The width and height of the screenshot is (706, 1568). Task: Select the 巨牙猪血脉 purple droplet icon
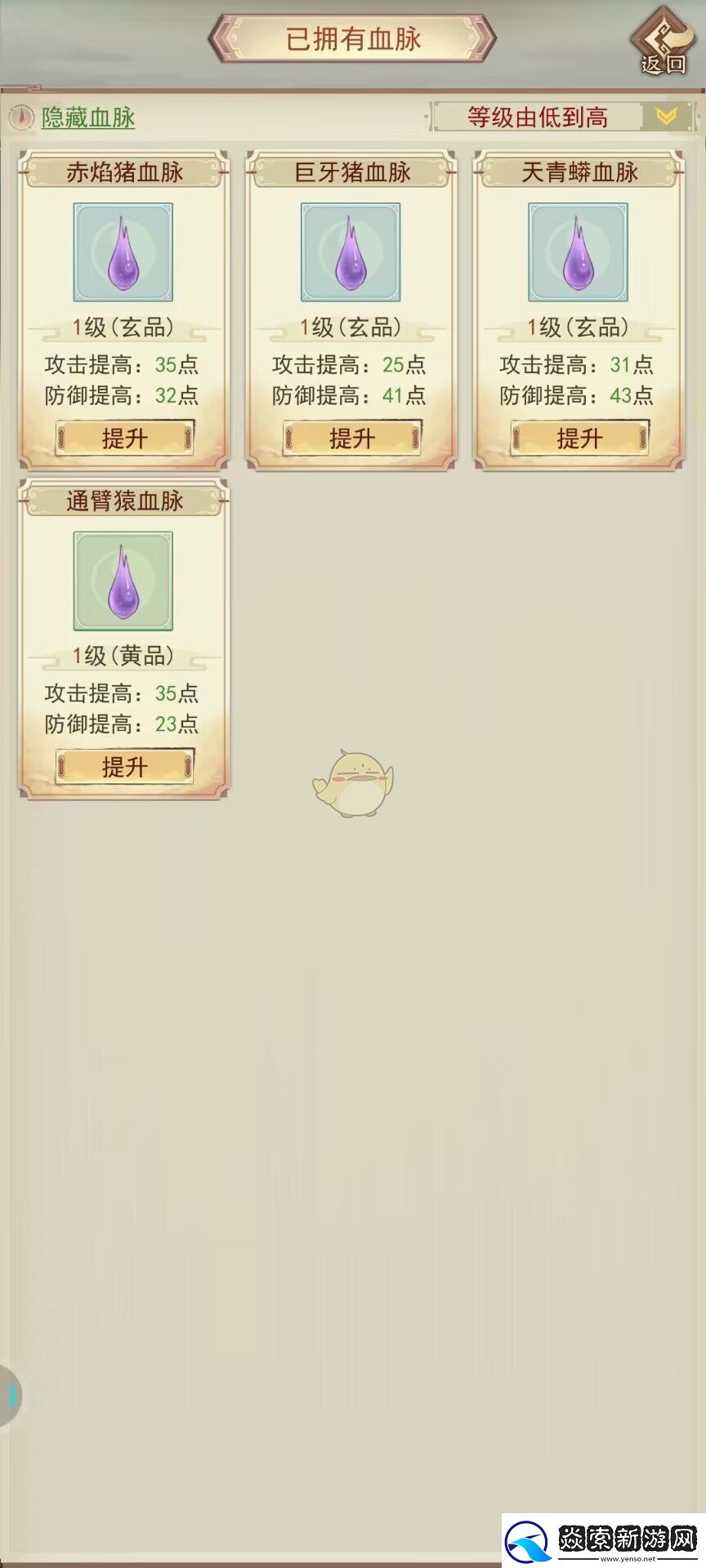coord(350,252)
